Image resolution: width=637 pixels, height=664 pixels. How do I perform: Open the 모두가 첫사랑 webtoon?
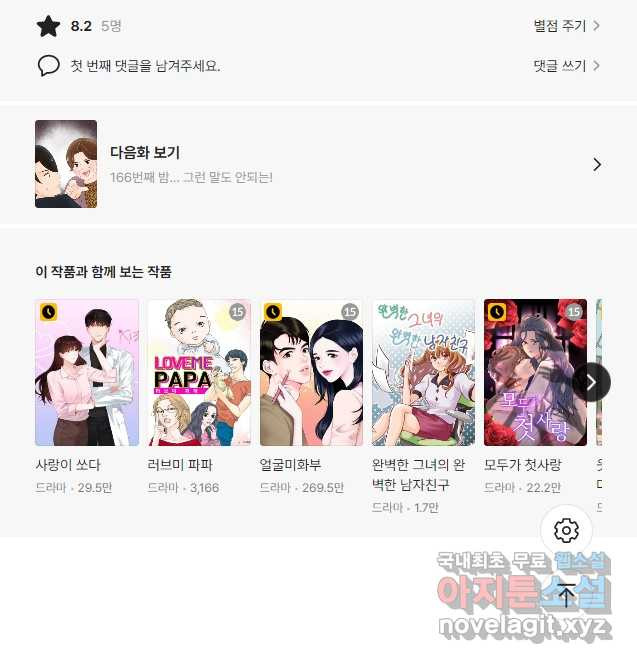coord(535,373)
